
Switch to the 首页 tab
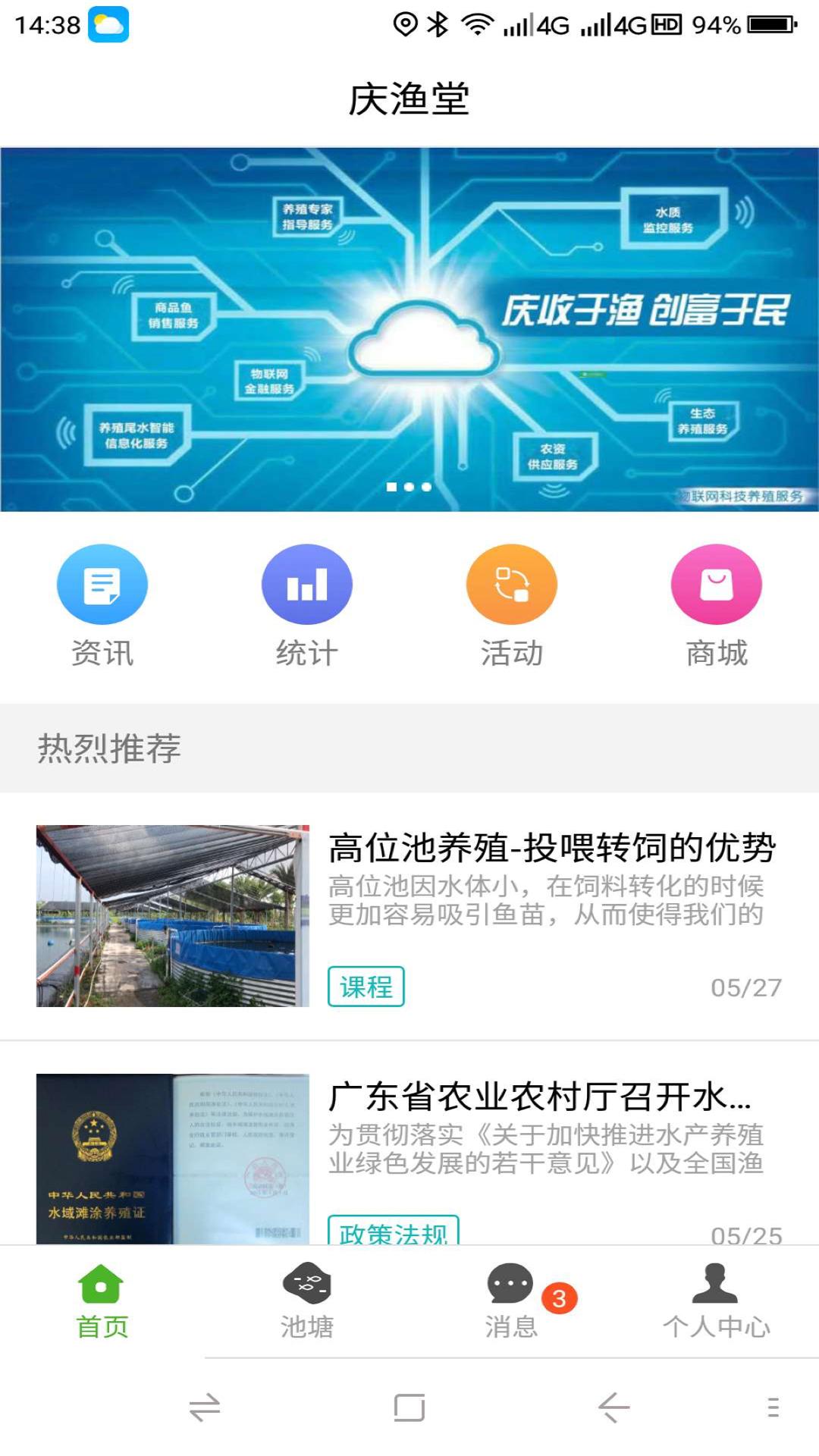click(x=102, y=1301)
